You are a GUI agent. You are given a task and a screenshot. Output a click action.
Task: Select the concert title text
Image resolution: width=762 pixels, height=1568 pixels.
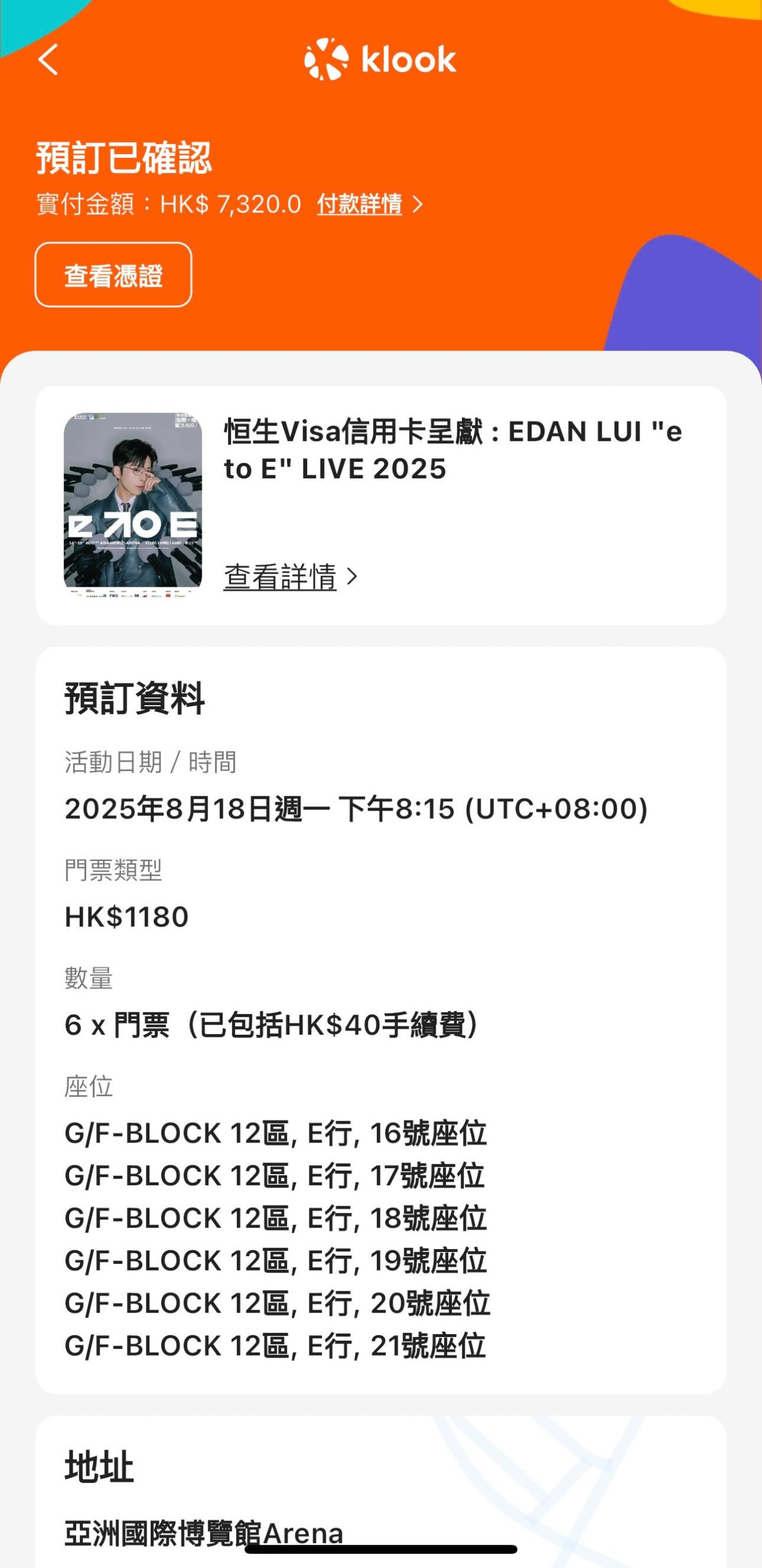pyautogui.click(x=454, y=450)
